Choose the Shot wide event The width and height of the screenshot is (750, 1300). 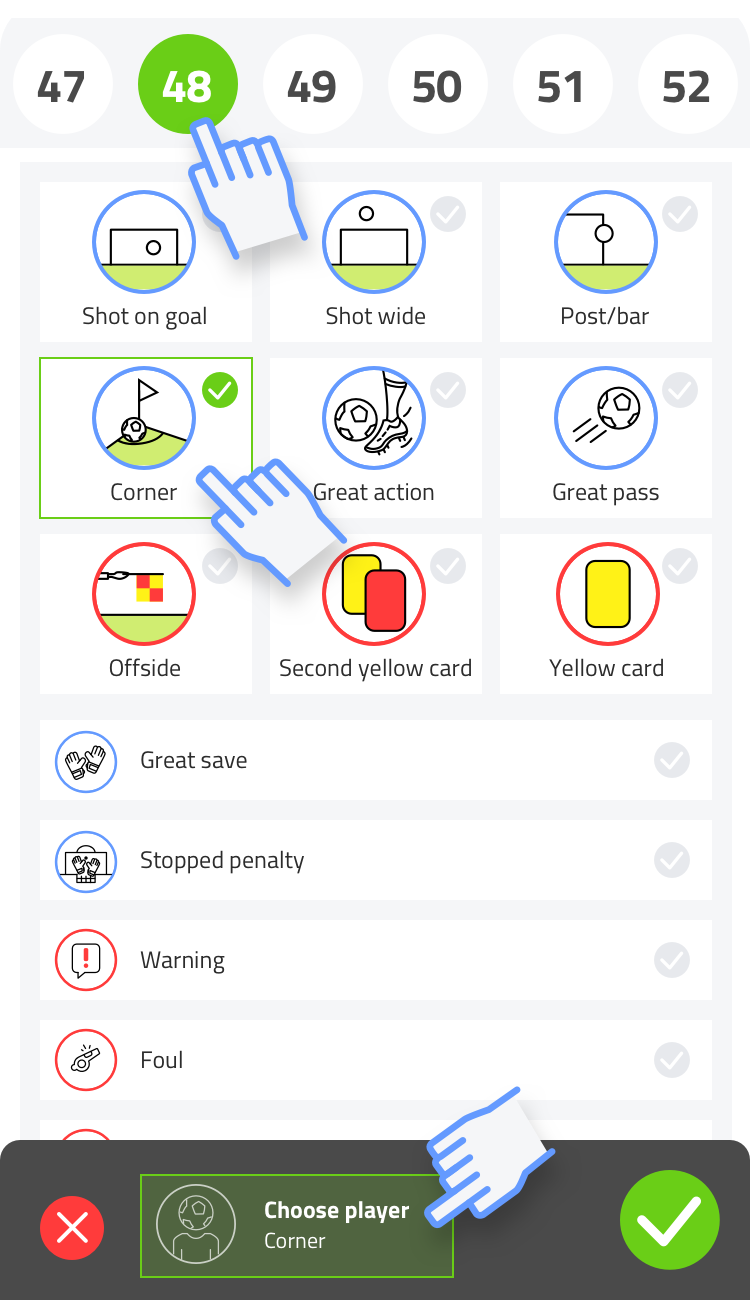tap(376, 262)
